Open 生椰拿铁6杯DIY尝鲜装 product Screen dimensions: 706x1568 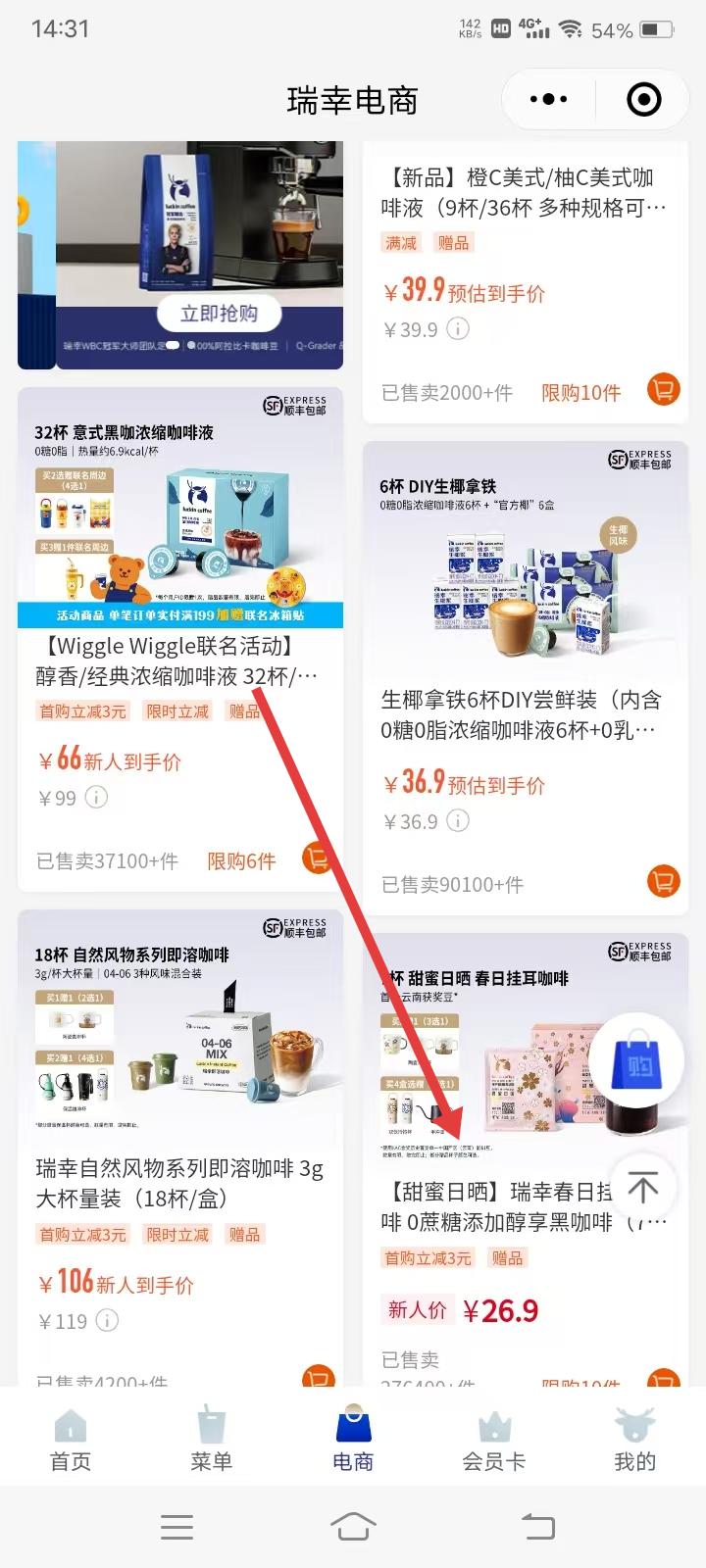[x=520, y=714]
